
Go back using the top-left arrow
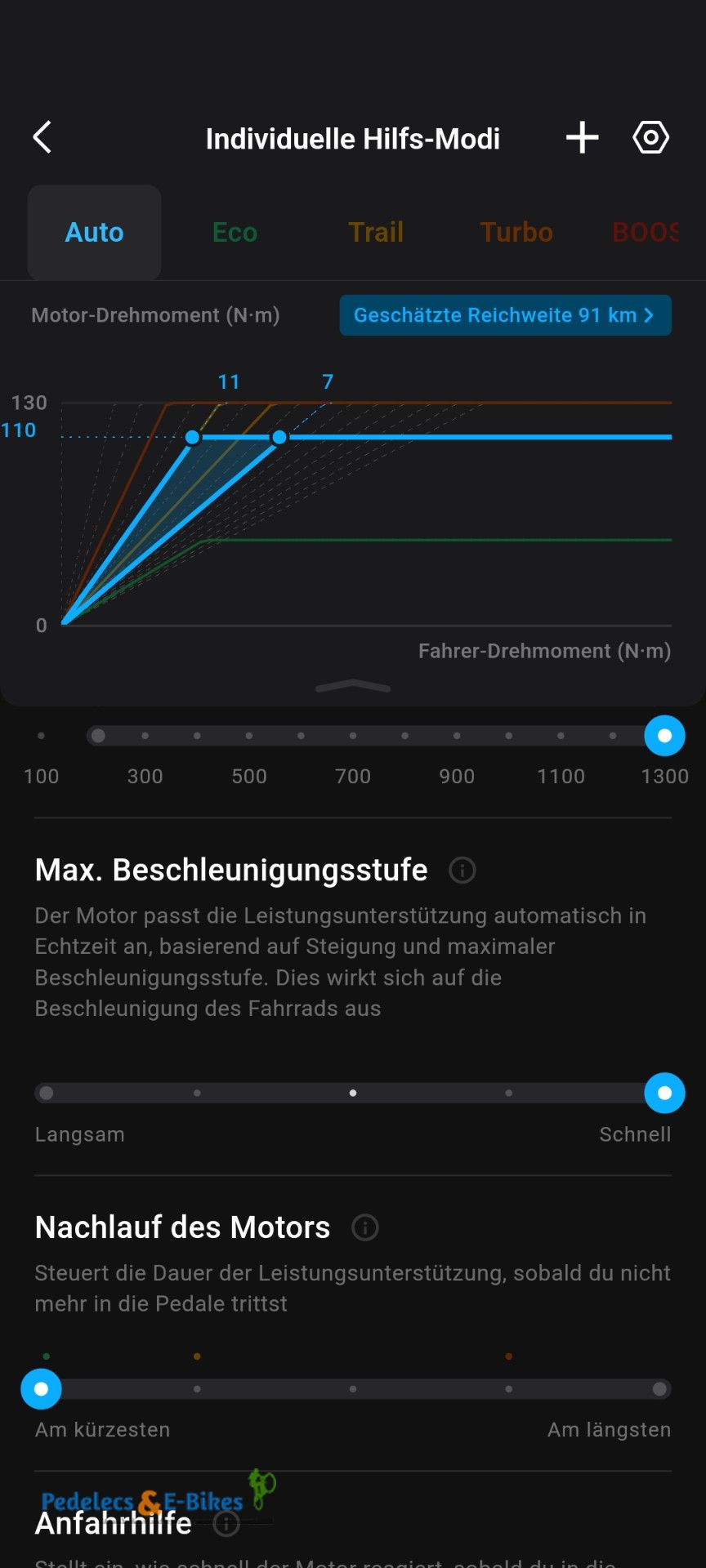(42, 137)
